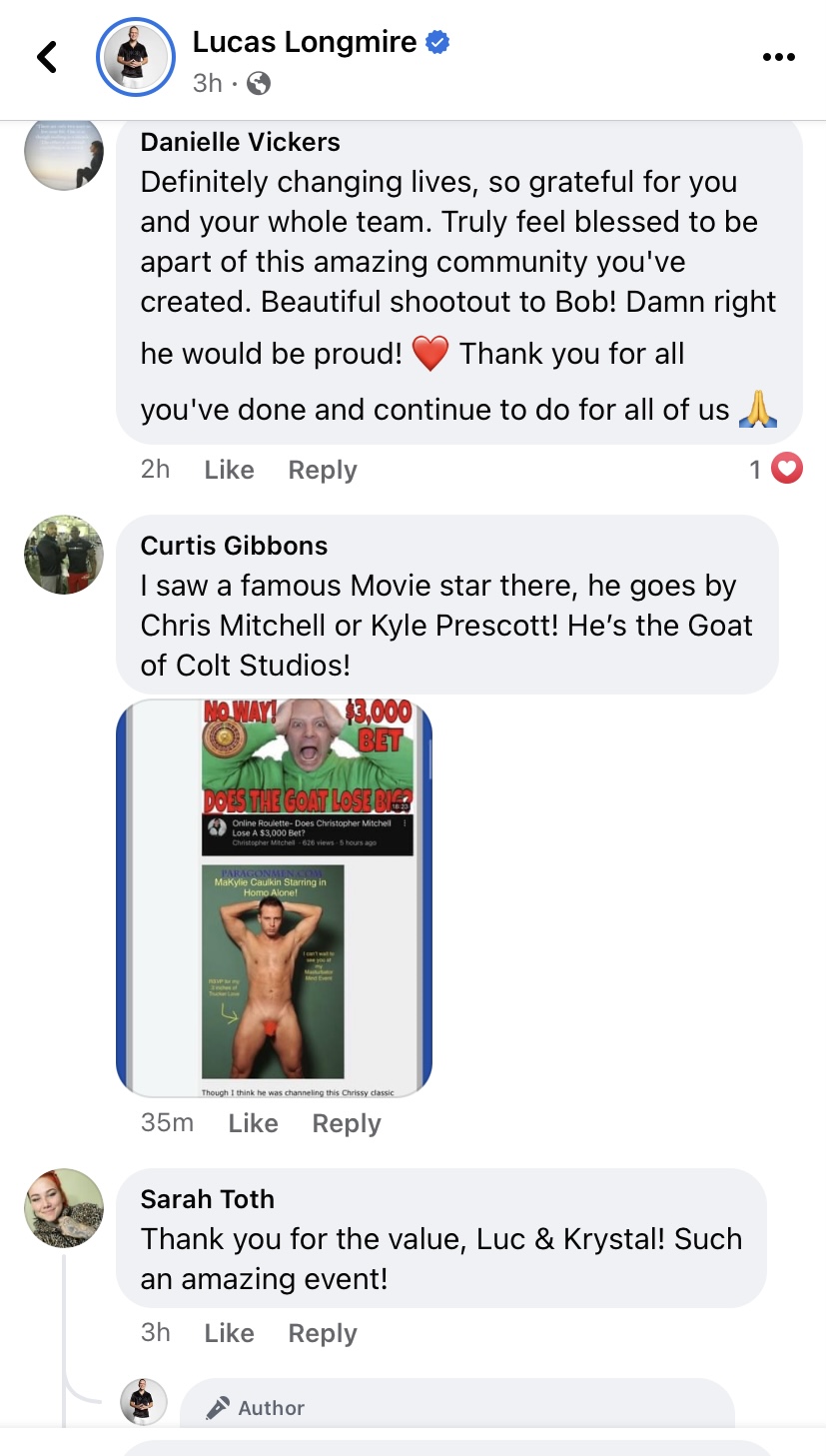Open Curtis Gibbons' profile
The width and height of the screenshot is (826, 1456).
[x=234, y=546]
